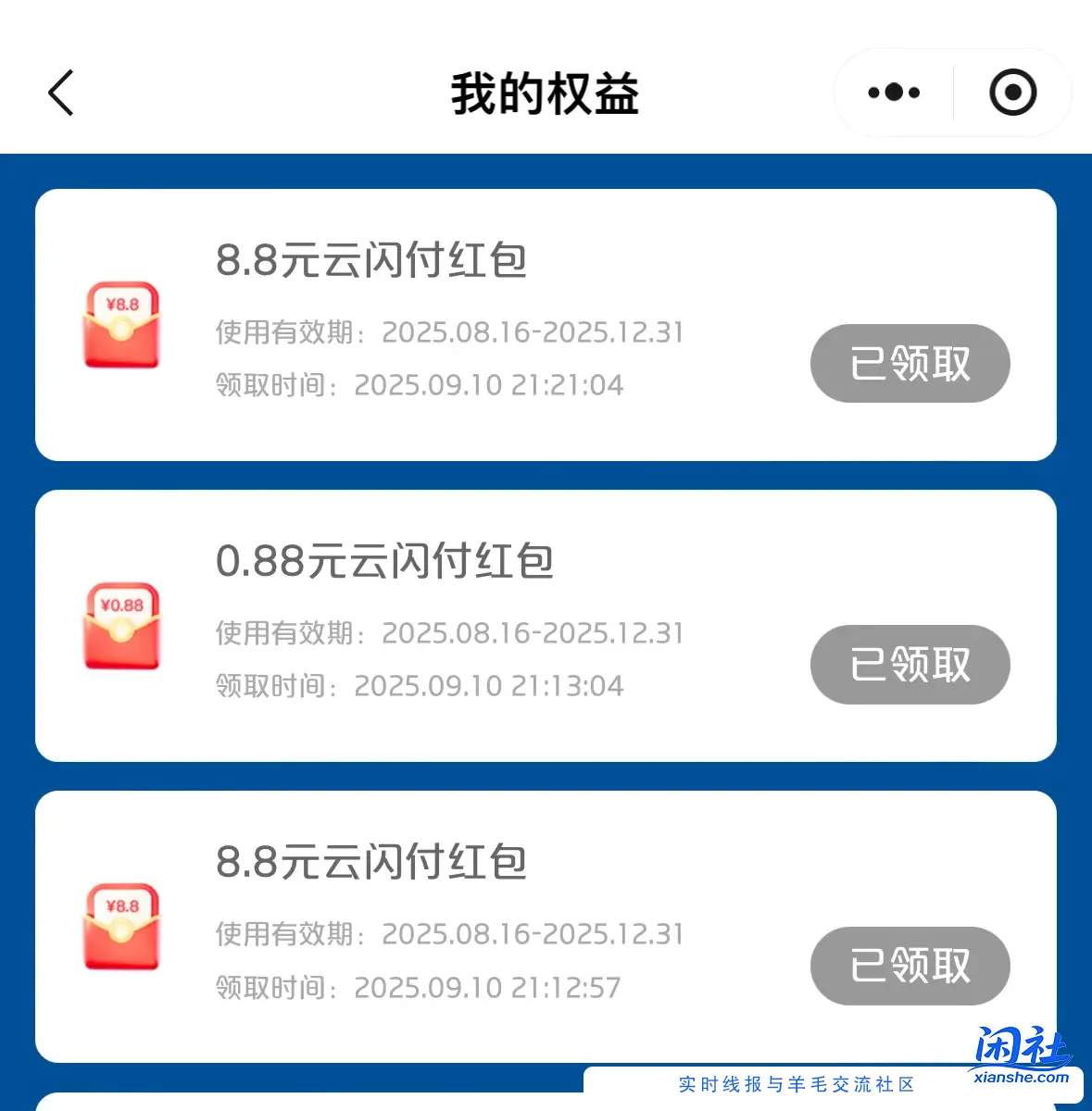Tap the back chevron at top left
1092x1111 pixels.
click(61, 93)
